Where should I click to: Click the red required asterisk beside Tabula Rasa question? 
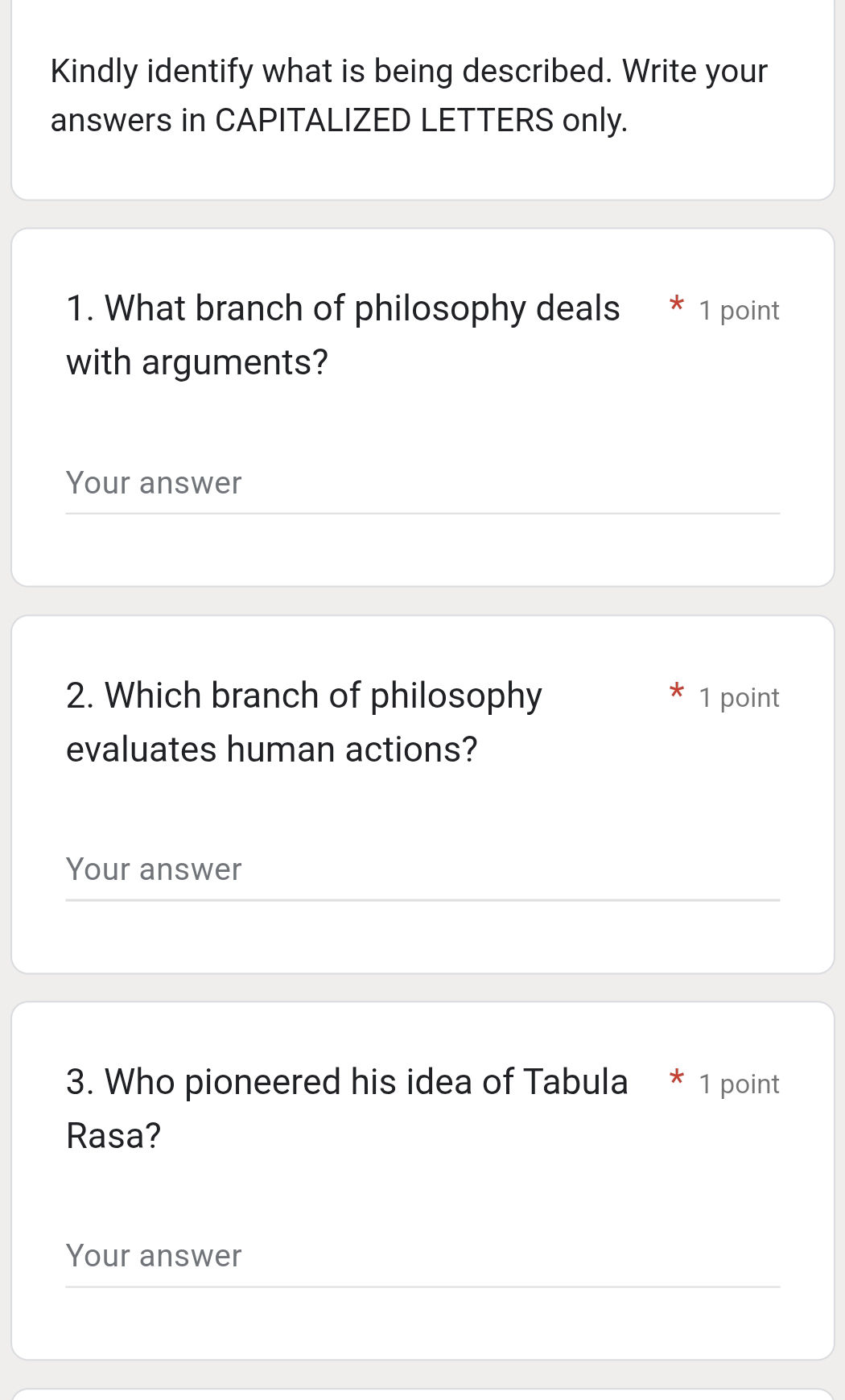pyautogui.click(x=676, y=1079)
